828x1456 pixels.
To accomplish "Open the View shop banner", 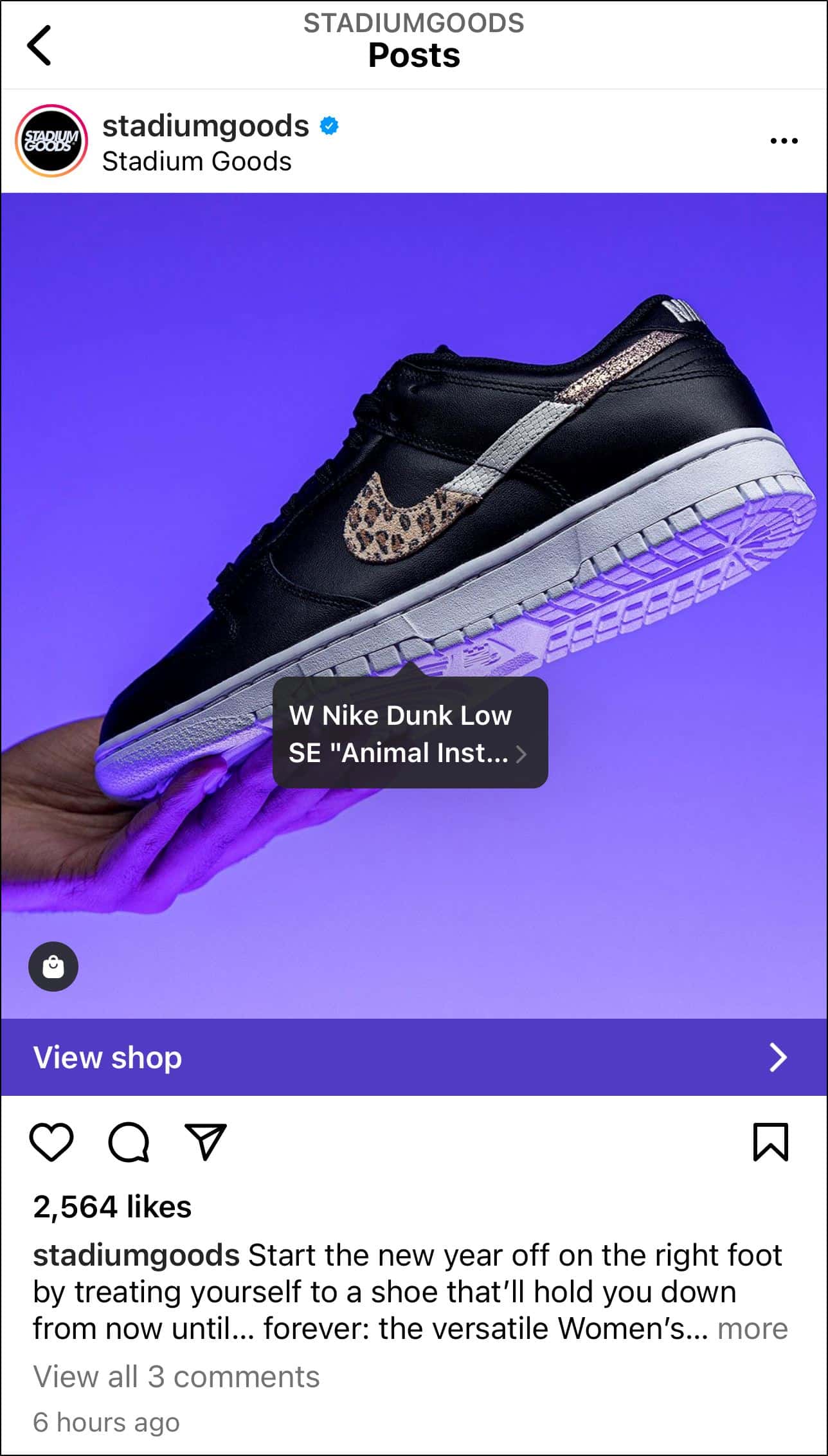I will coord(414,1057).
